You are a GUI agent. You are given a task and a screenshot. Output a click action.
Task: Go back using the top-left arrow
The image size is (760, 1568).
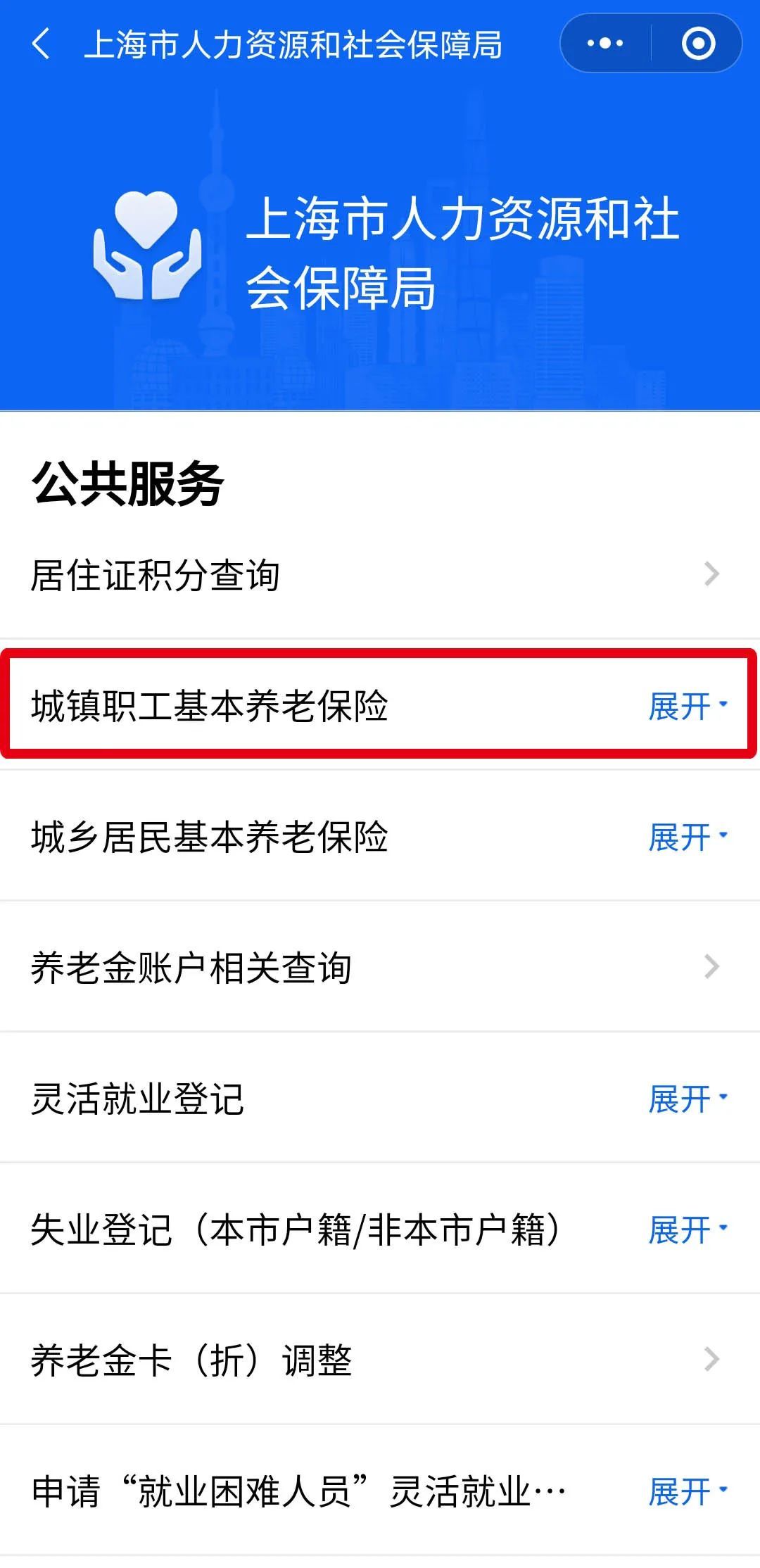(42, 44)
